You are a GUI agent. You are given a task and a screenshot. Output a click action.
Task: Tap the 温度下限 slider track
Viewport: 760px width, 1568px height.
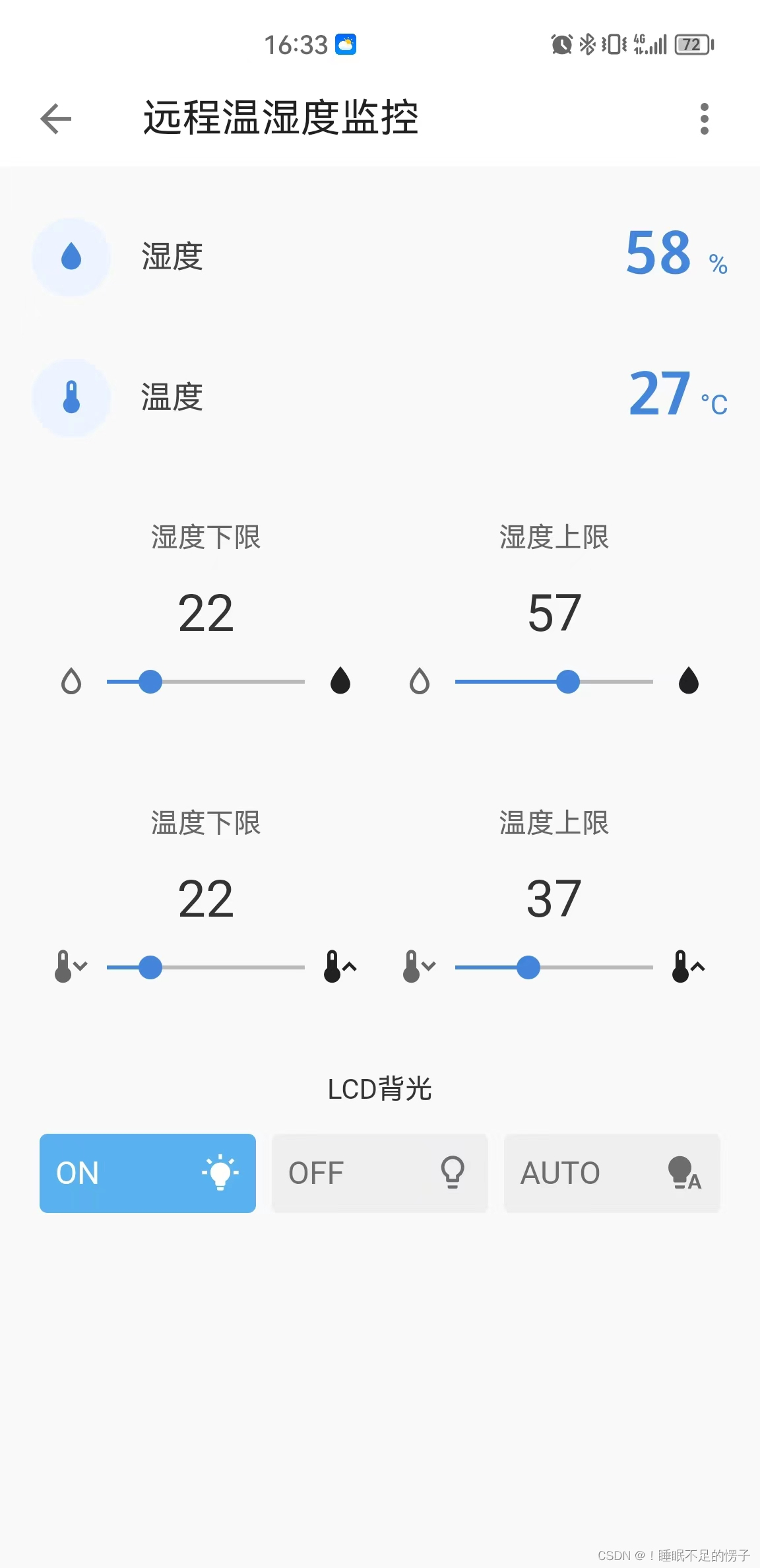pos(206,967)
